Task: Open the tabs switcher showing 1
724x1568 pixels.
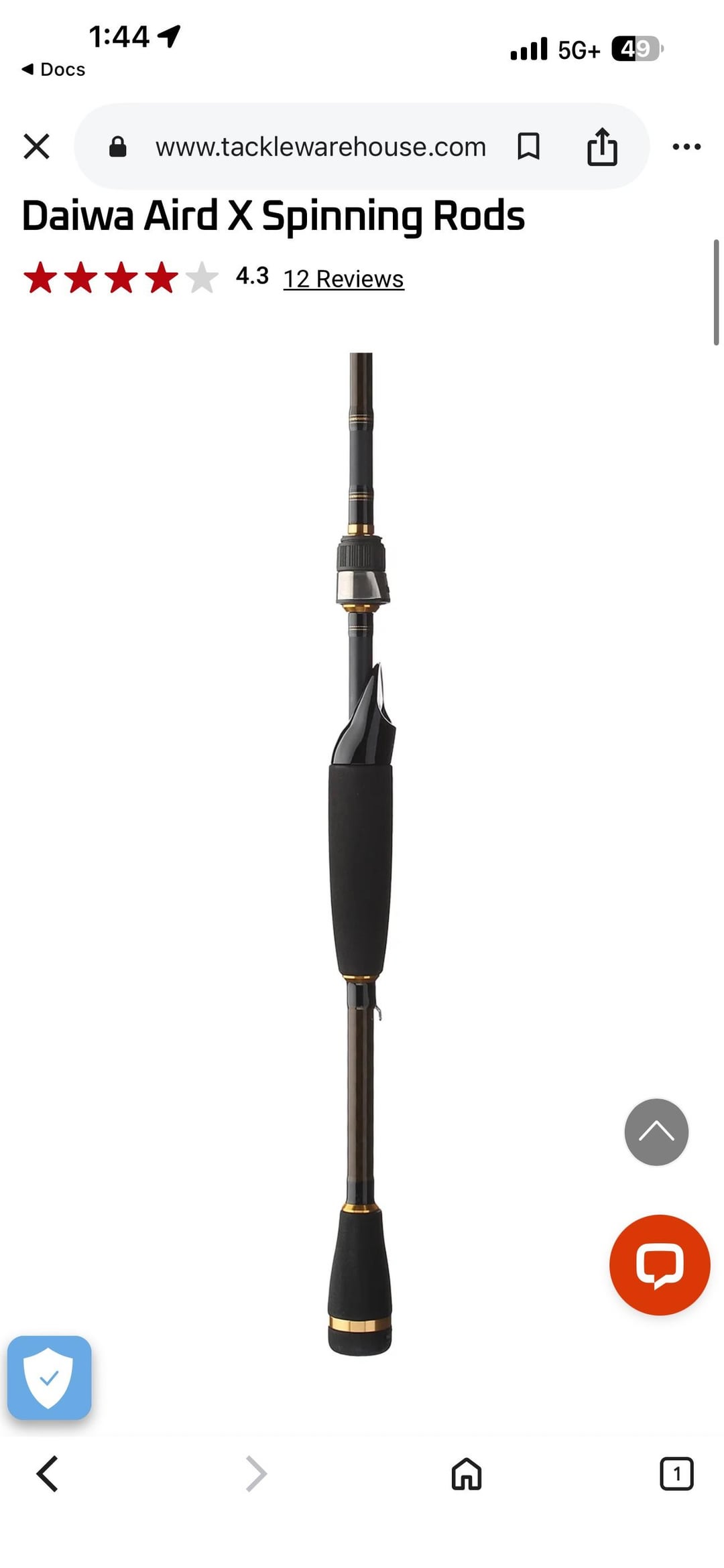Action: click(676, 1474)
